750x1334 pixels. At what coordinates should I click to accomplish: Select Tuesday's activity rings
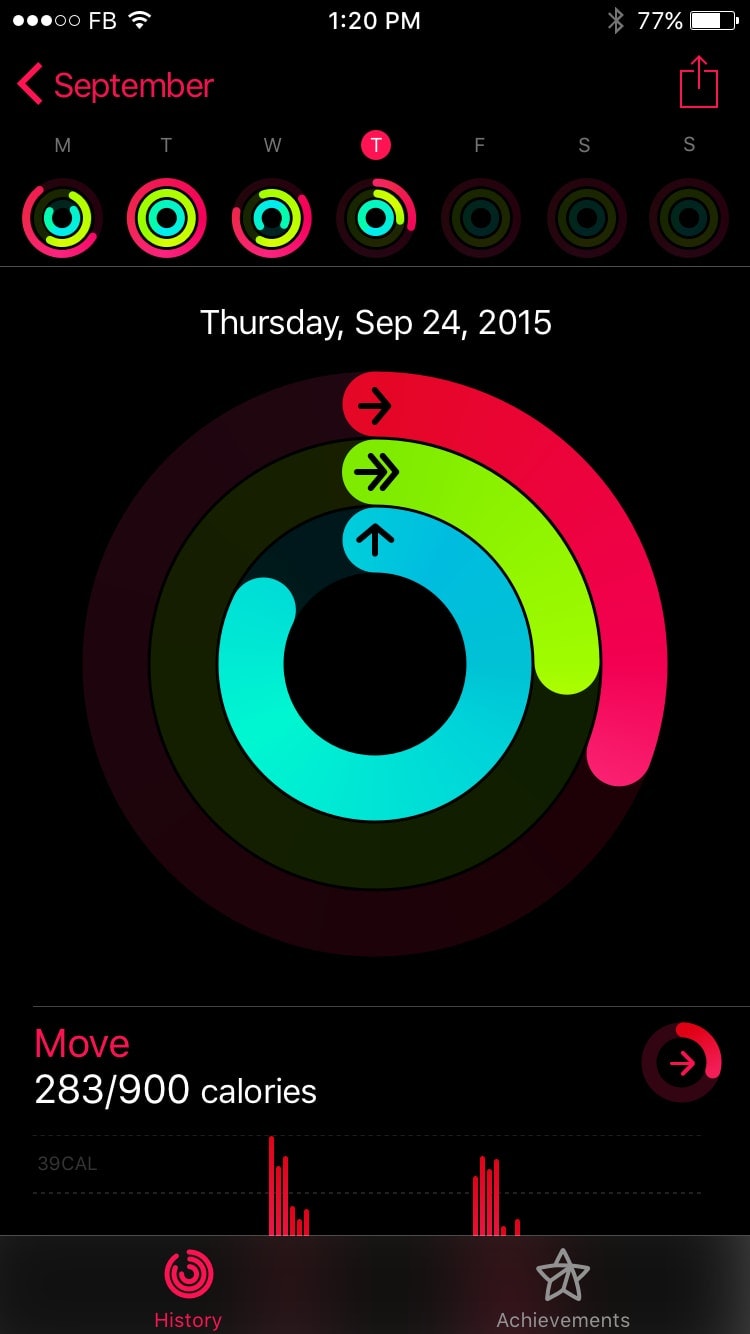166,218
